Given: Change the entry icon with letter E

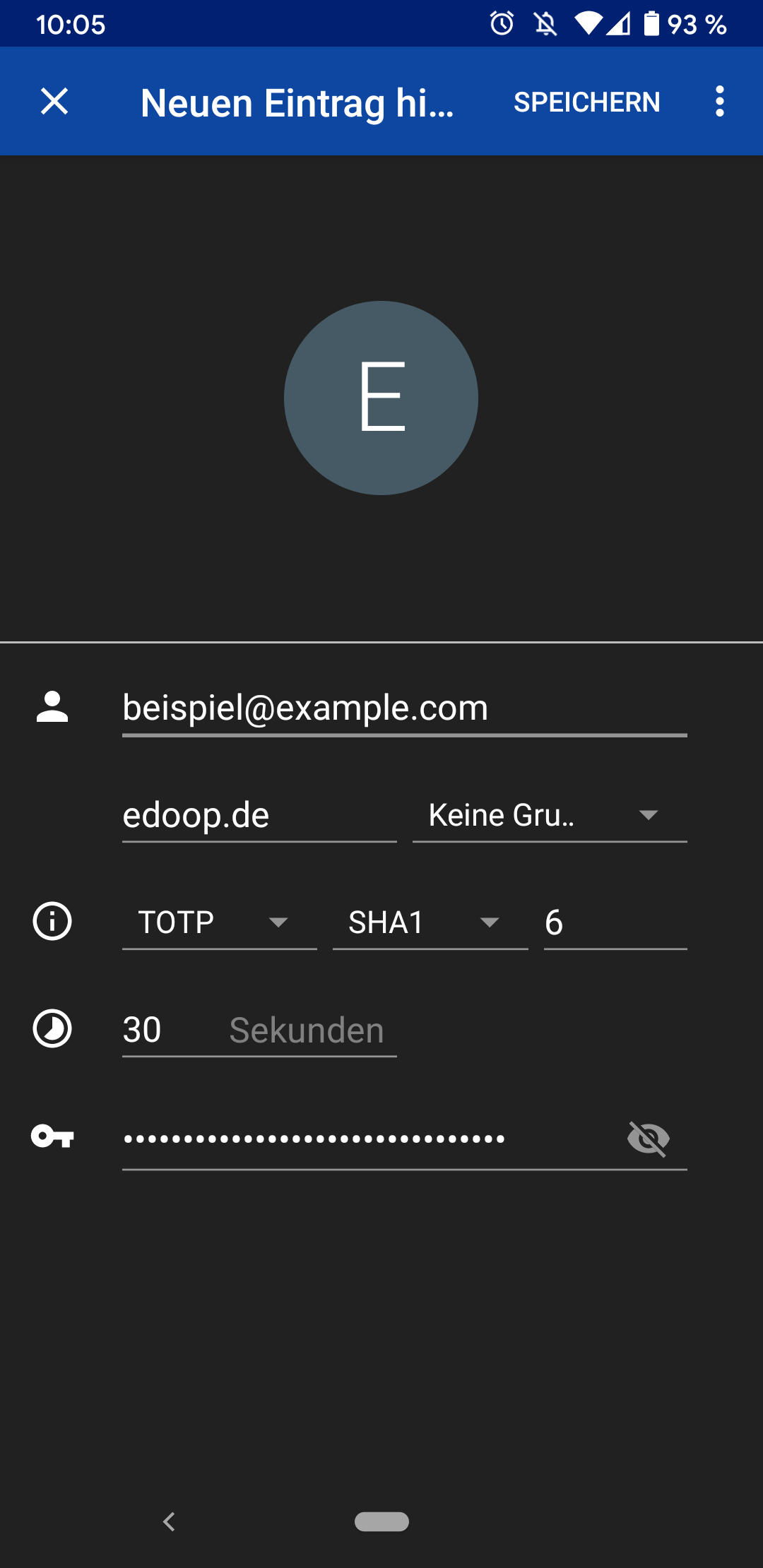Looking at the screenshot, I should coord(381,398).
